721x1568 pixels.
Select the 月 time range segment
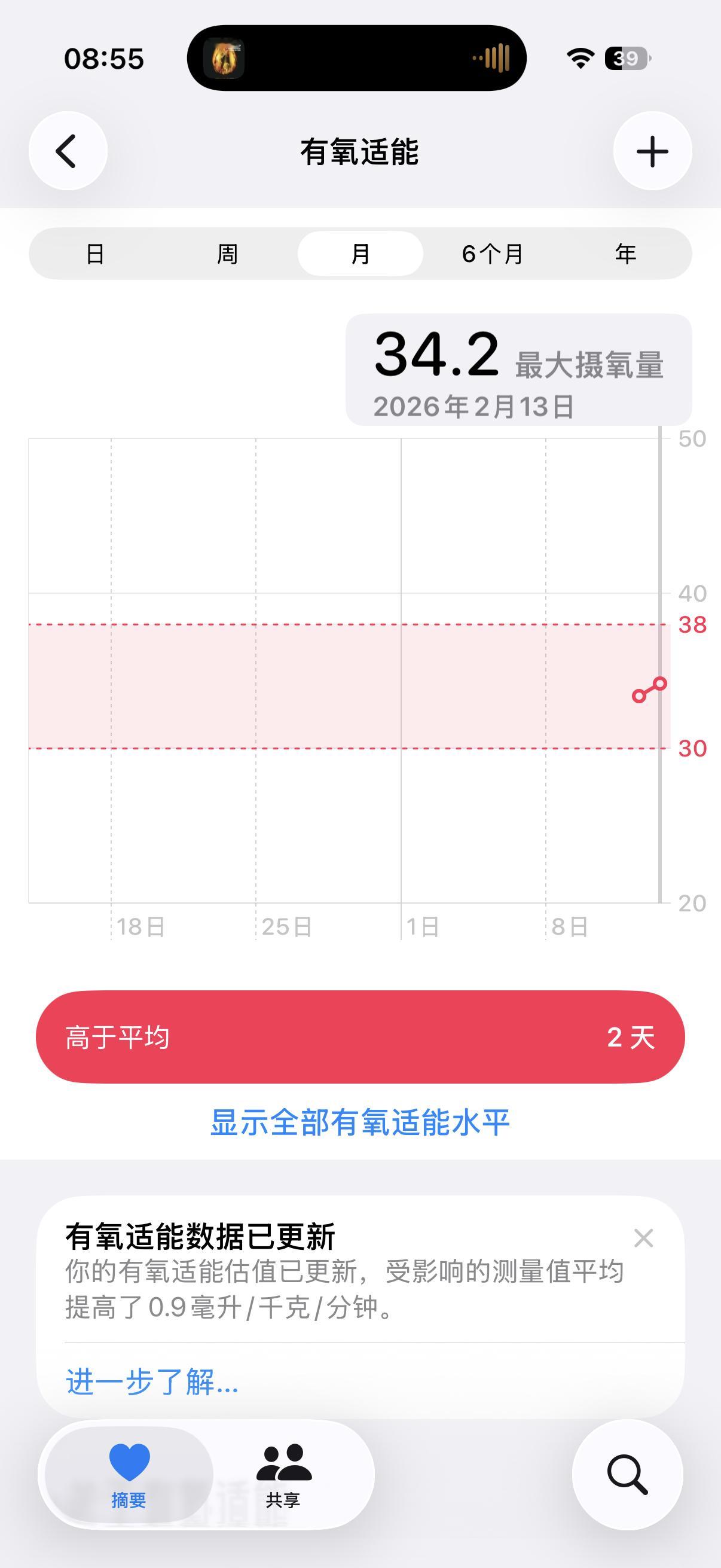pos(360,254)
